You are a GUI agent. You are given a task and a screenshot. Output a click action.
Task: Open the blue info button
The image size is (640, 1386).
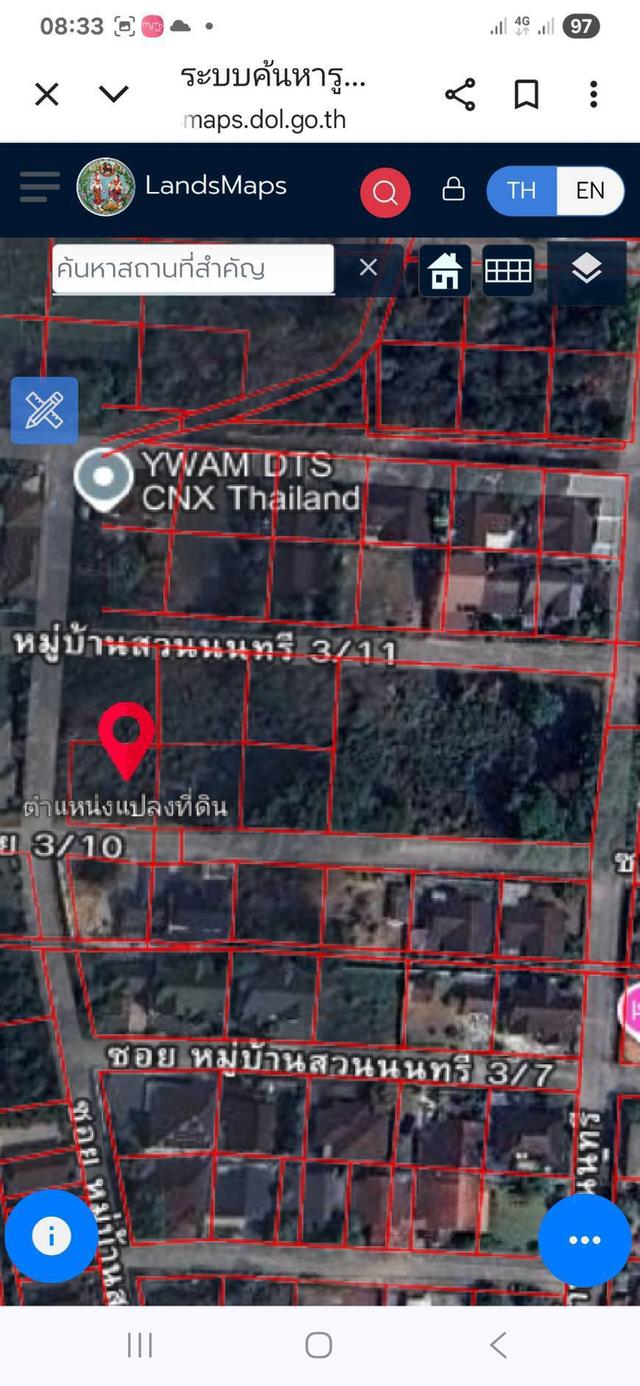(51, 1237)
